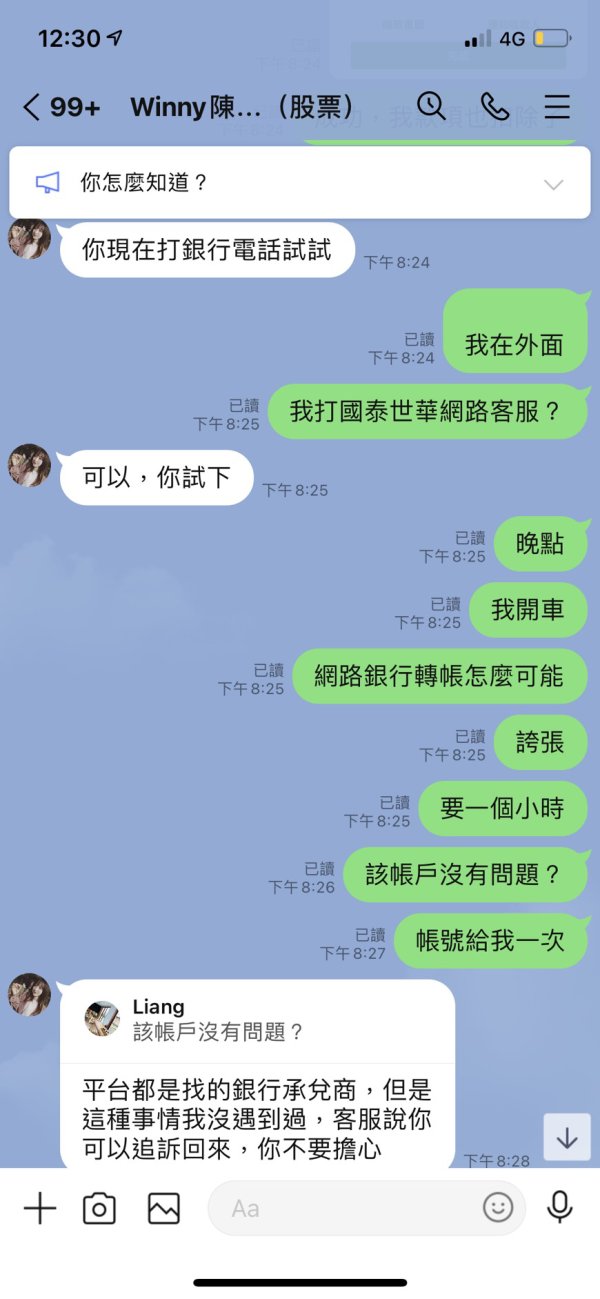600x1299 pixels.
Task: Expand the pinned announcement 你怎麼知道？
Action: click(x=553, y=184)
